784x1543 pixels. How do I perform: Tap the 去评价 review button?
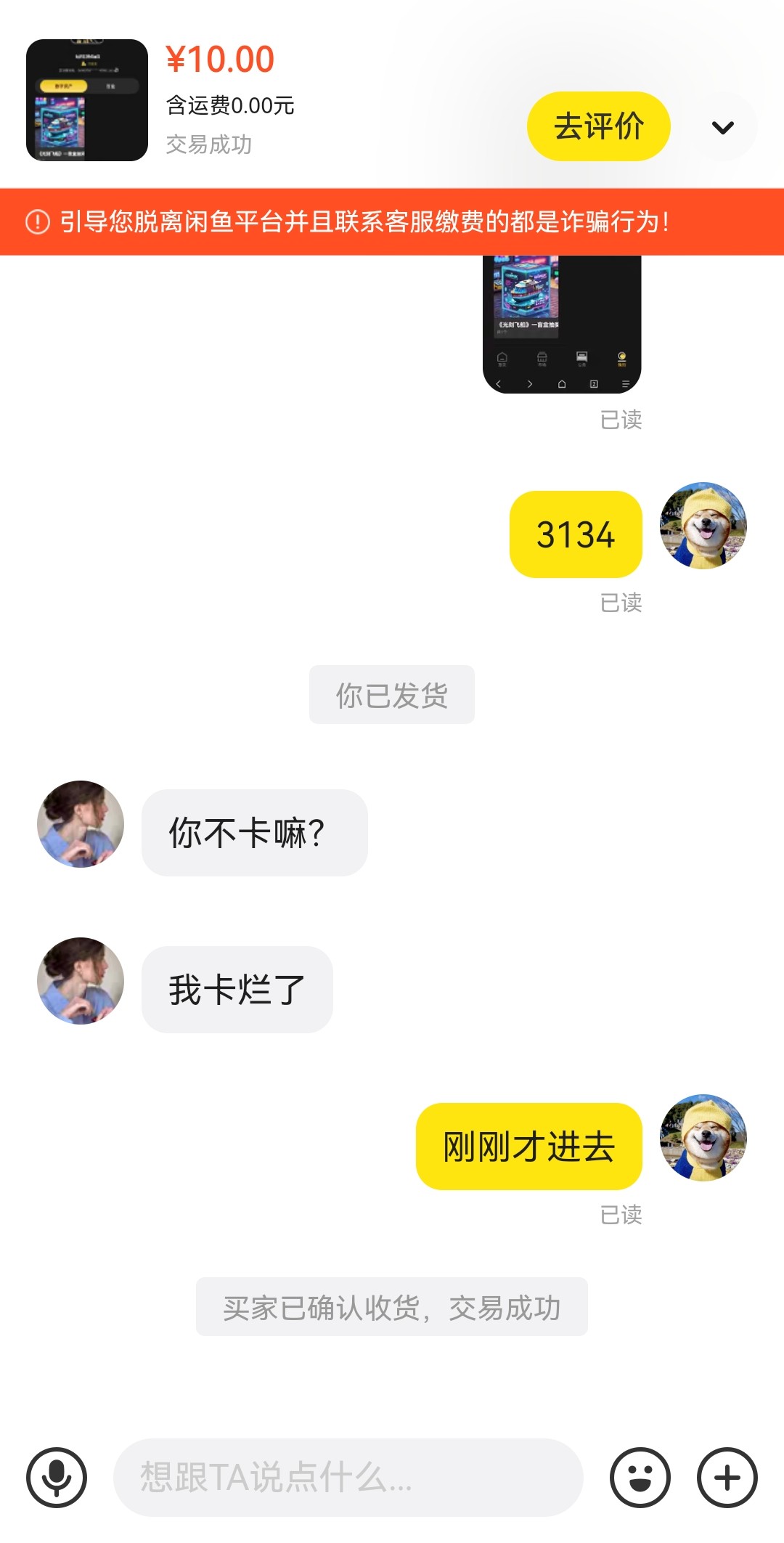coord(598,126)
